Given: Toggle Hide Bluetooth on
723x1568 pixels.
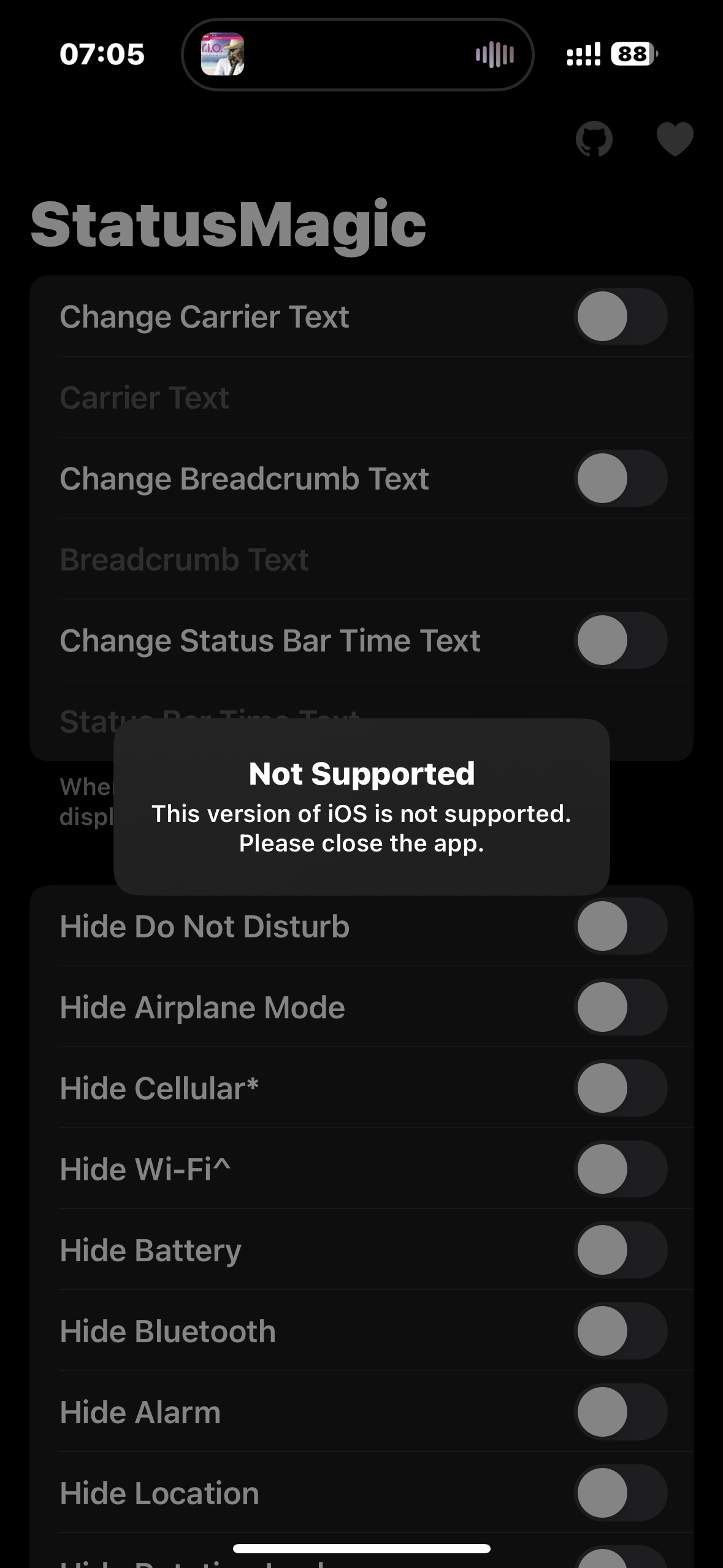Looking at the screenshot, I should [x=620, y=1331].
